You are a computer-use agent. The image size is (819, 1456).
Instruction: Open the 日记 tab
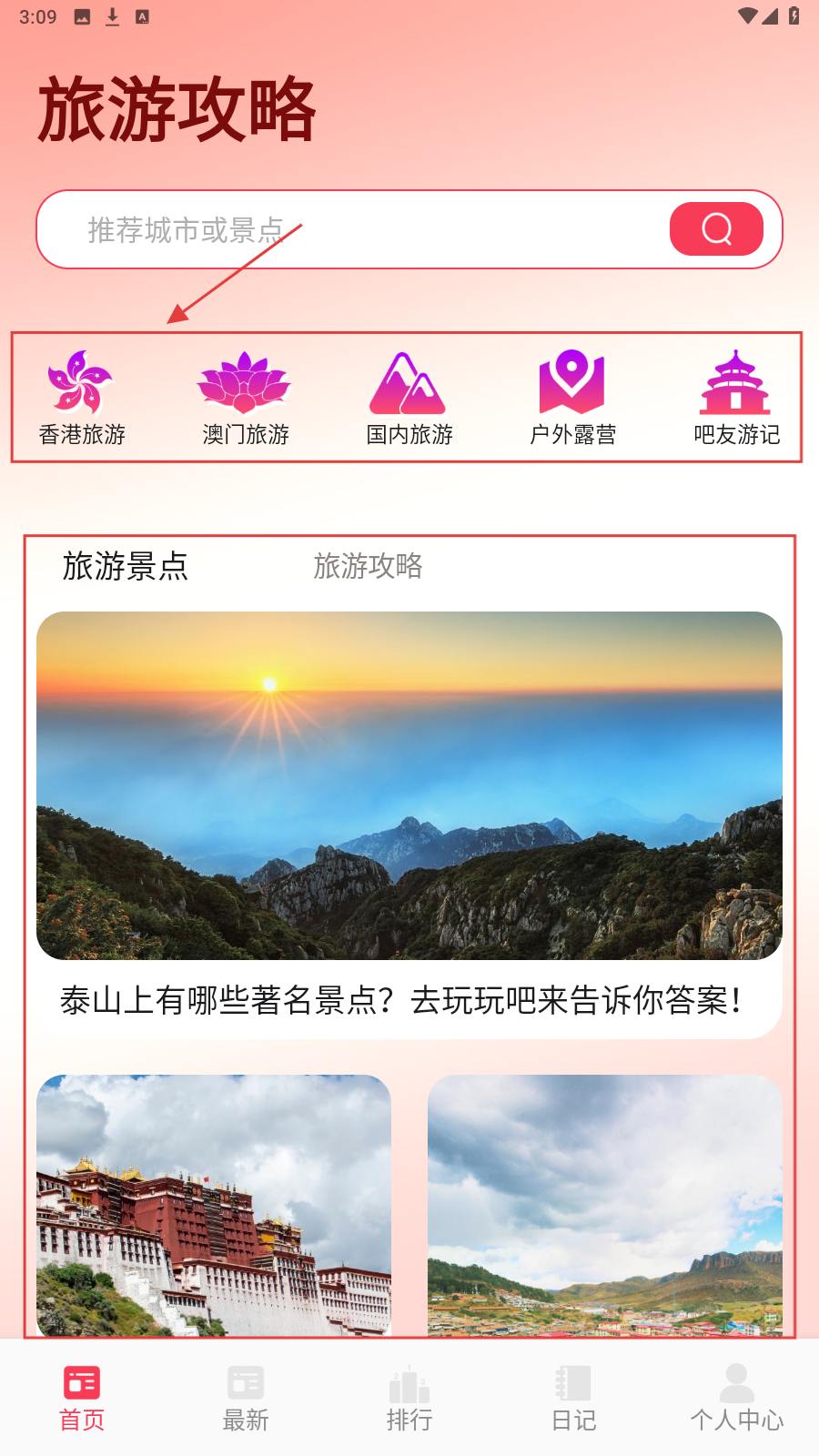point(573,1397)
